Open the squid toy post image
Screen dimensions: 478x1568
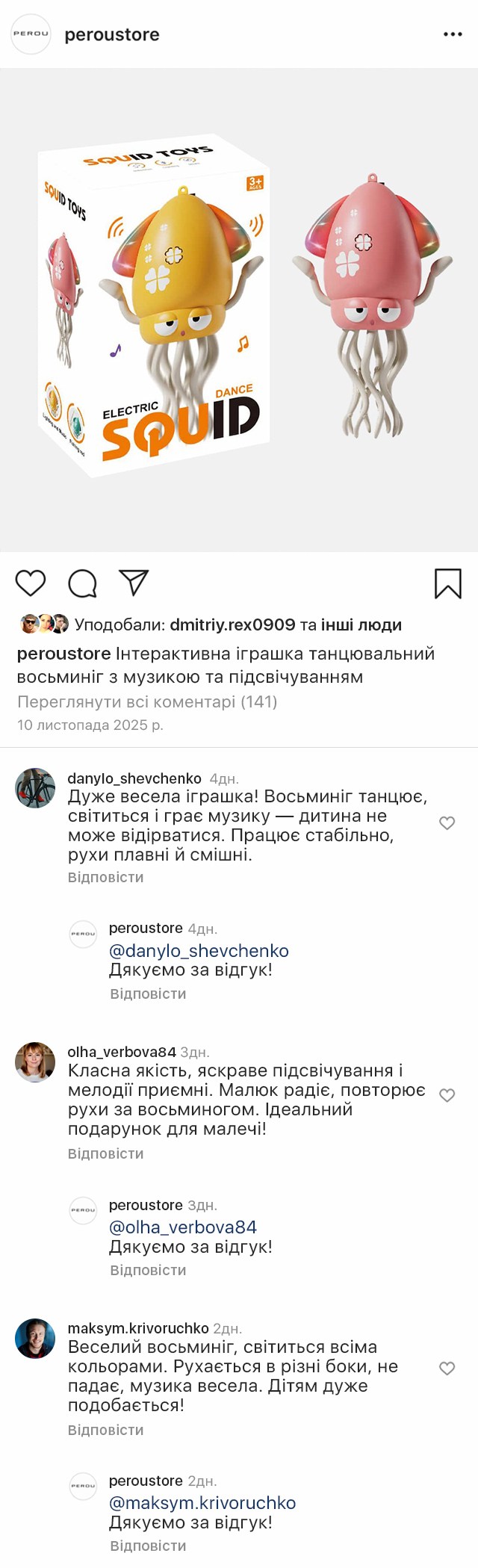(x=239, y=310)
